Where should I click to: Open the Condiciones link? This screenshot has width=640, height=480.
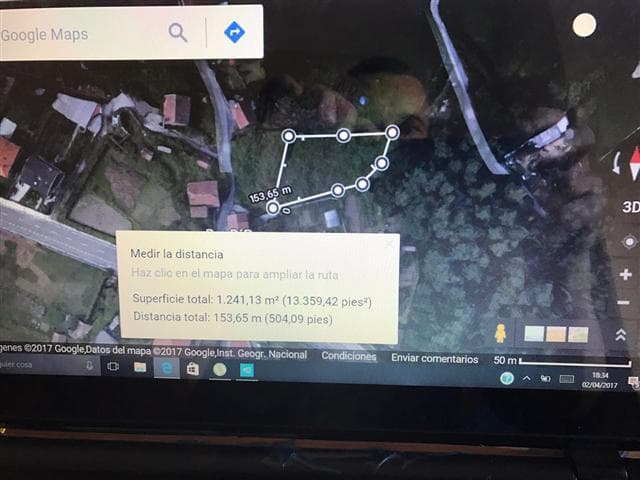pos(349,357)
